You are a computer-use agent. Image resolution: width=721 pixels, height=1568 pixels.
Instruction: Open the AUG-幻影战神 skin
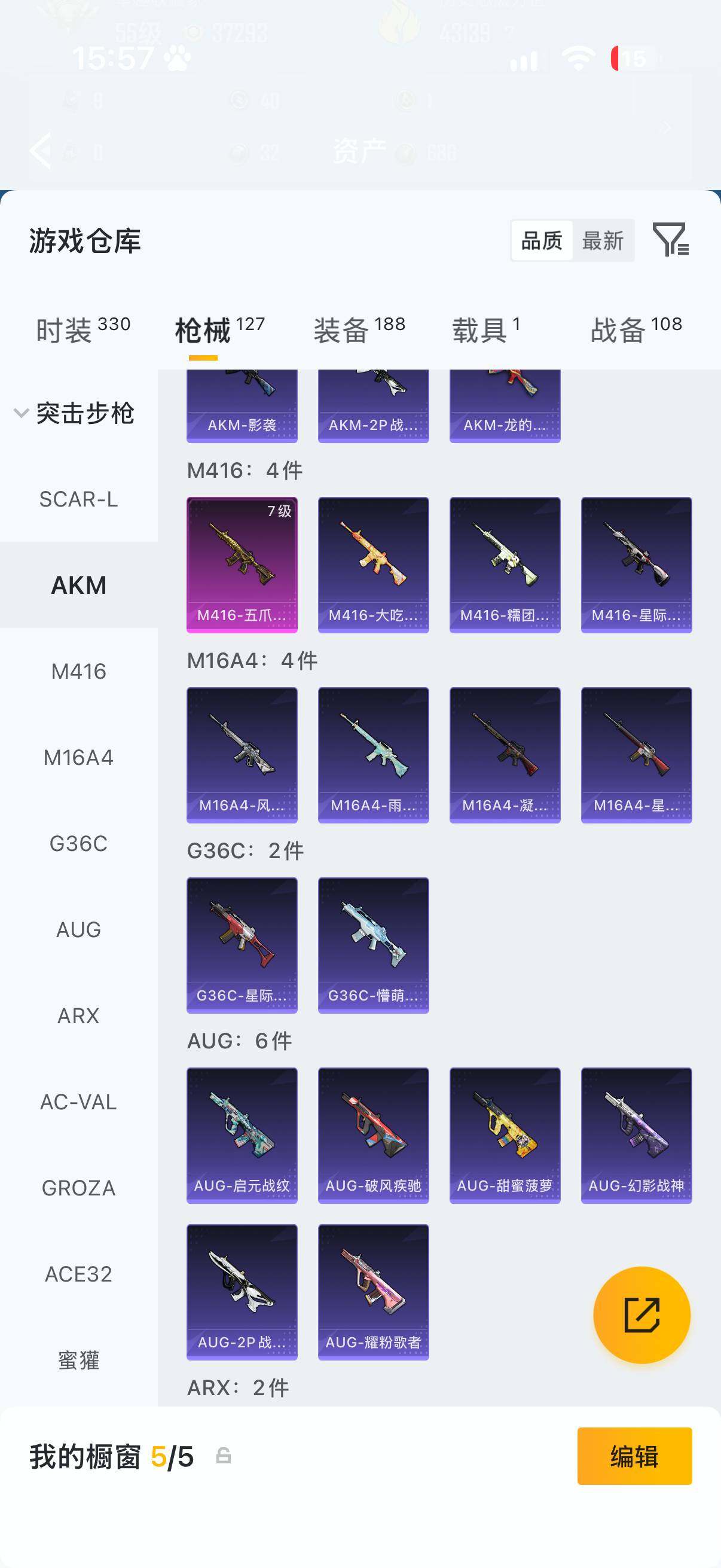tap(637, 1135)
